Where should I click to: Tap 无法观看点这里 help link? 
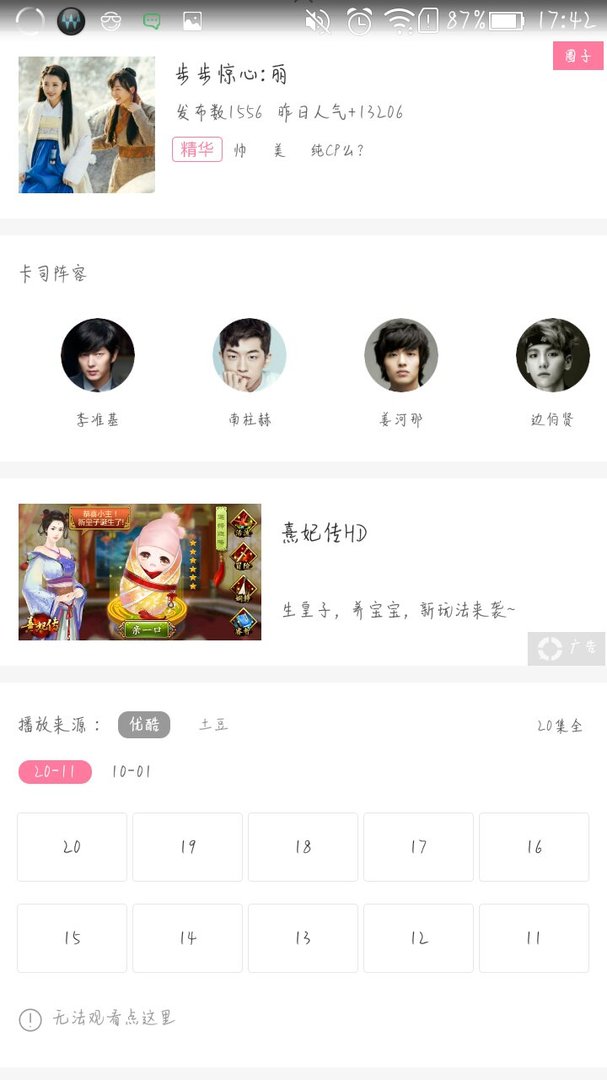[x=113, y=1018]
